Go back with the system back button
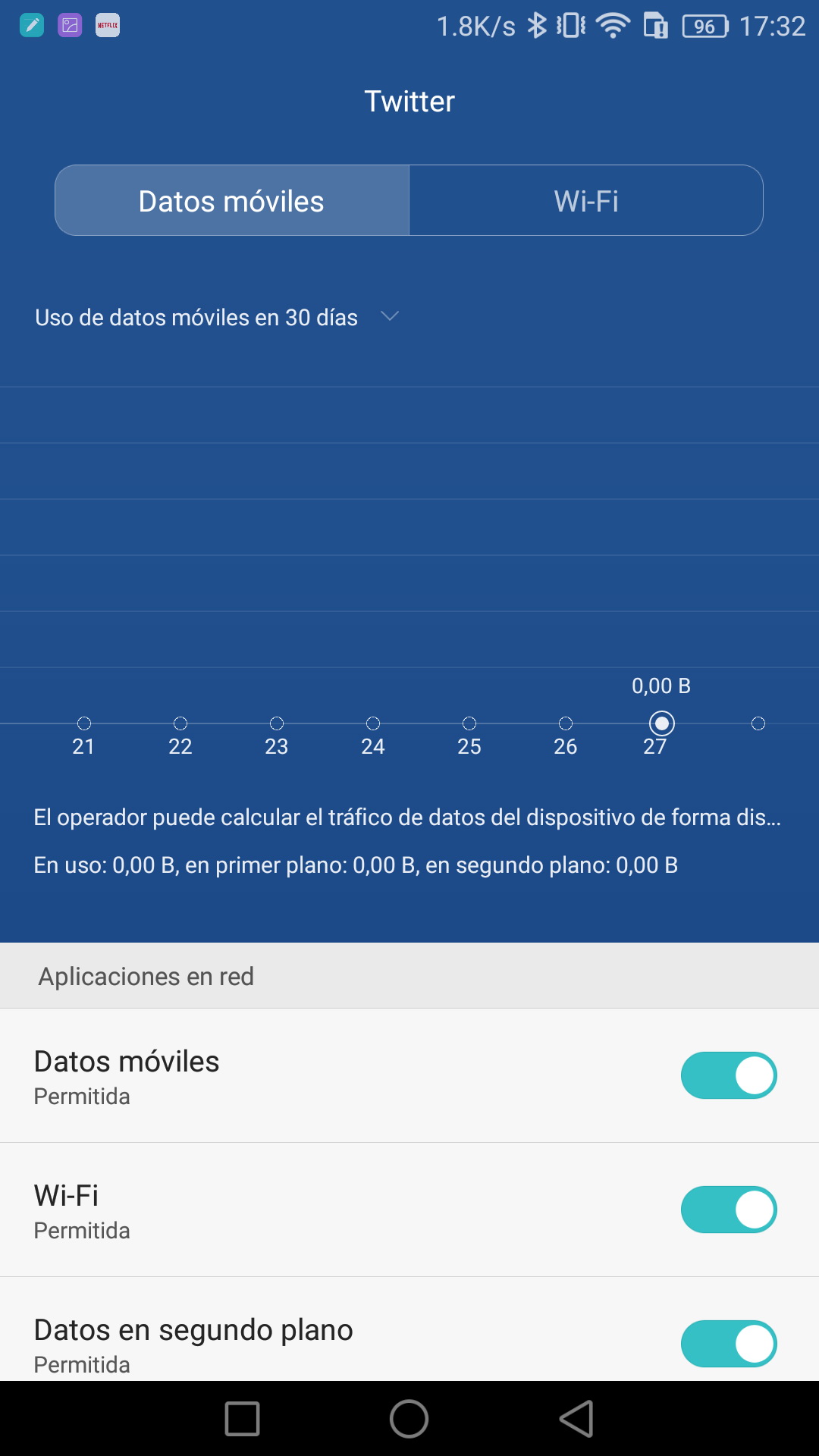Screen dimensions: 819x1456 pos(576,1419)
